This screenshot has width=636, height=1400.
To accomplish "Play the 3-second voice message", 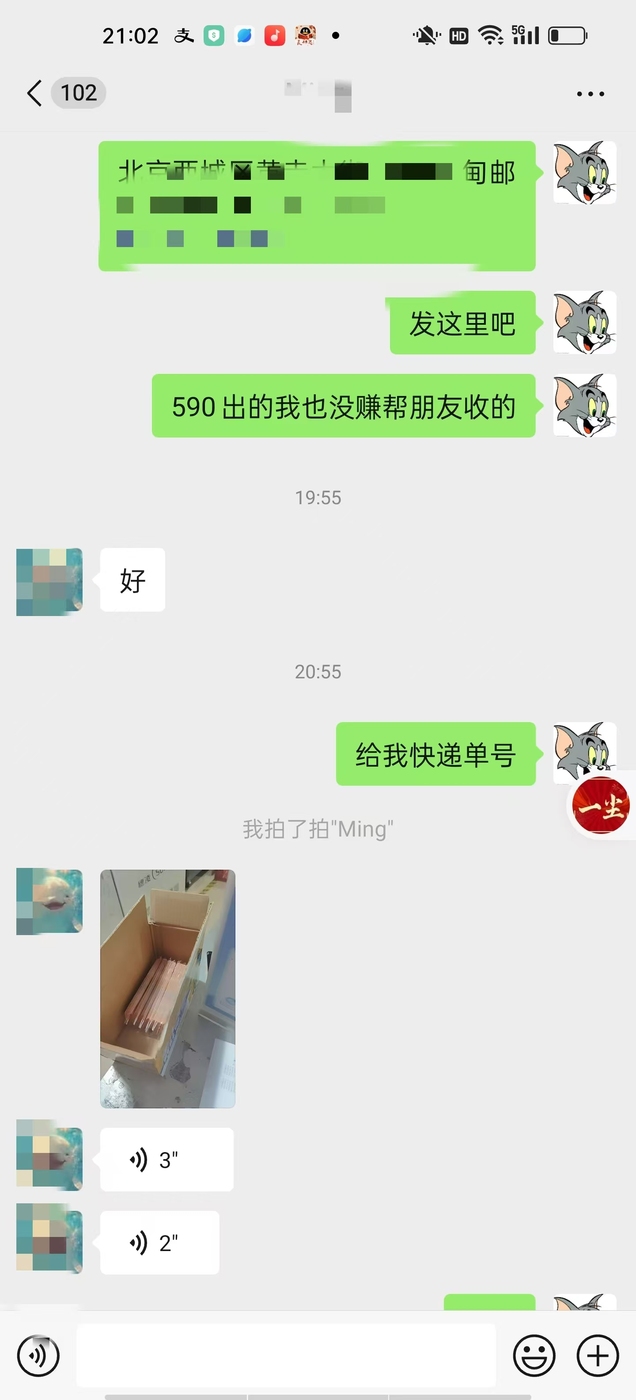I will coord(167,1160).
